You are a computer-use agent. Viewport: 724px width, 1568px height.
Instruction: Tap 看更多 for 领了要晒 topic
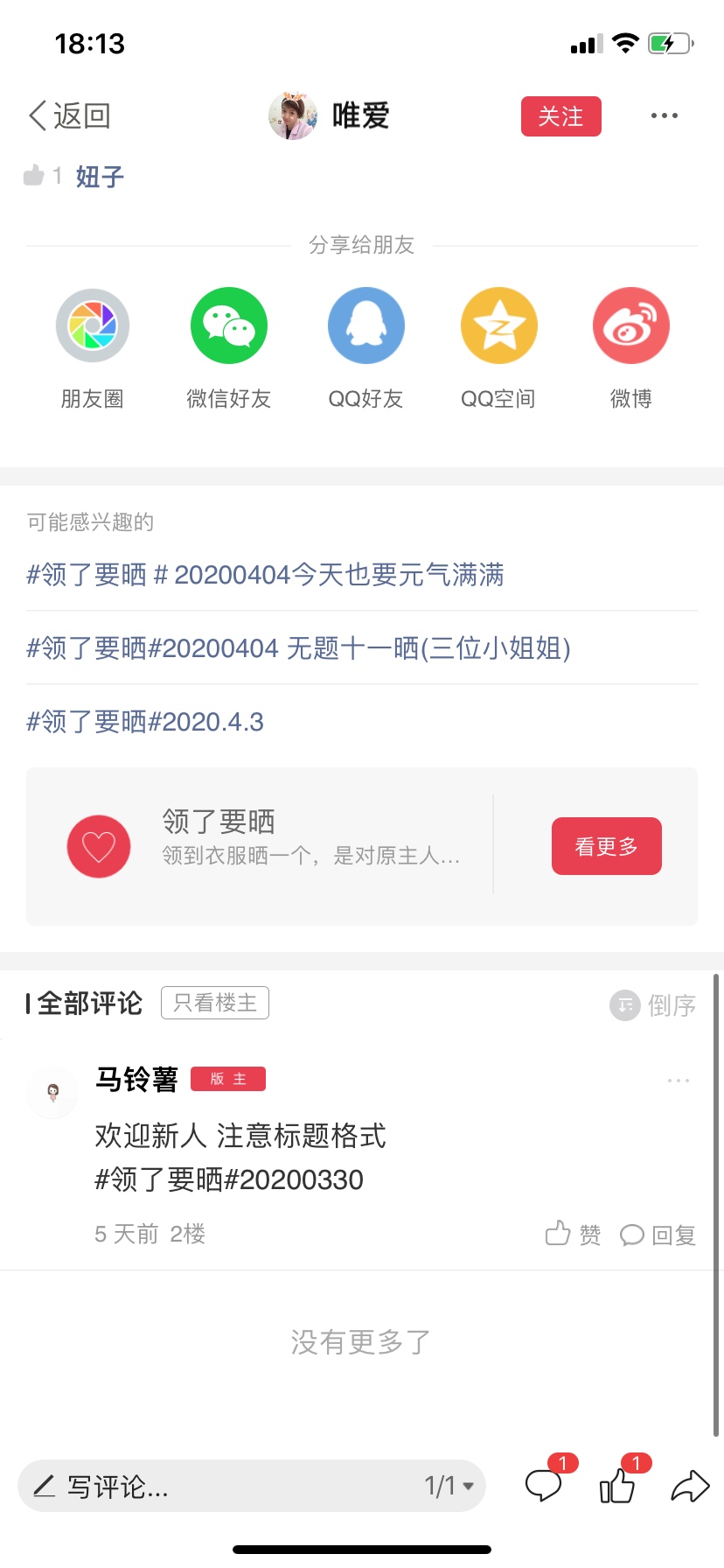[606, 846]
